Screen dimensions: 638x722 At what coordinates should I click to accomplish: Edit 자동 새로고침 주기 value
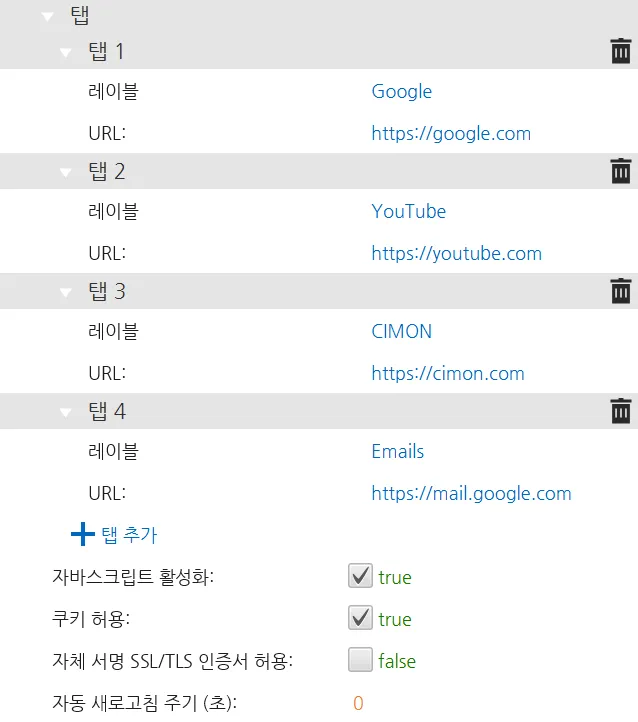pyautogui.click(x=358, y=703)
